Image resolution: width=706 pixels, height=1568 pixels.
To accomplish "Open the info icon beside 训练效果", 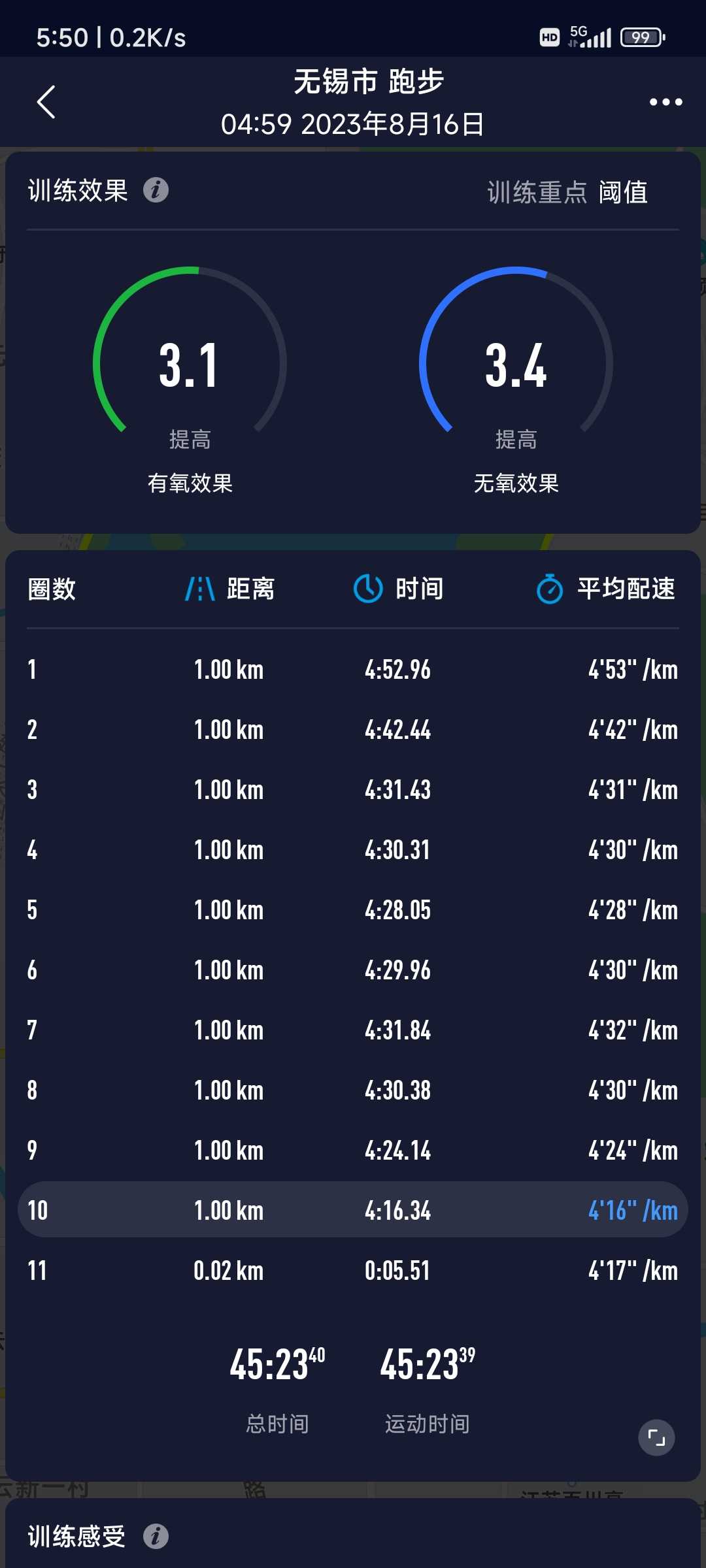I will [156, 190].
